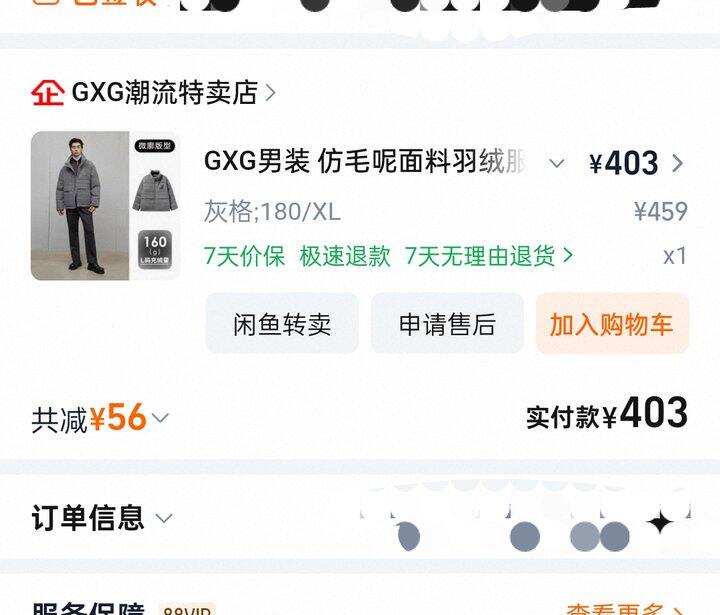Image resolution: width=720 pixels, height=615 pixels.
Task: Open 7天无理由退货 service guarantees
Action: (489, 256)
